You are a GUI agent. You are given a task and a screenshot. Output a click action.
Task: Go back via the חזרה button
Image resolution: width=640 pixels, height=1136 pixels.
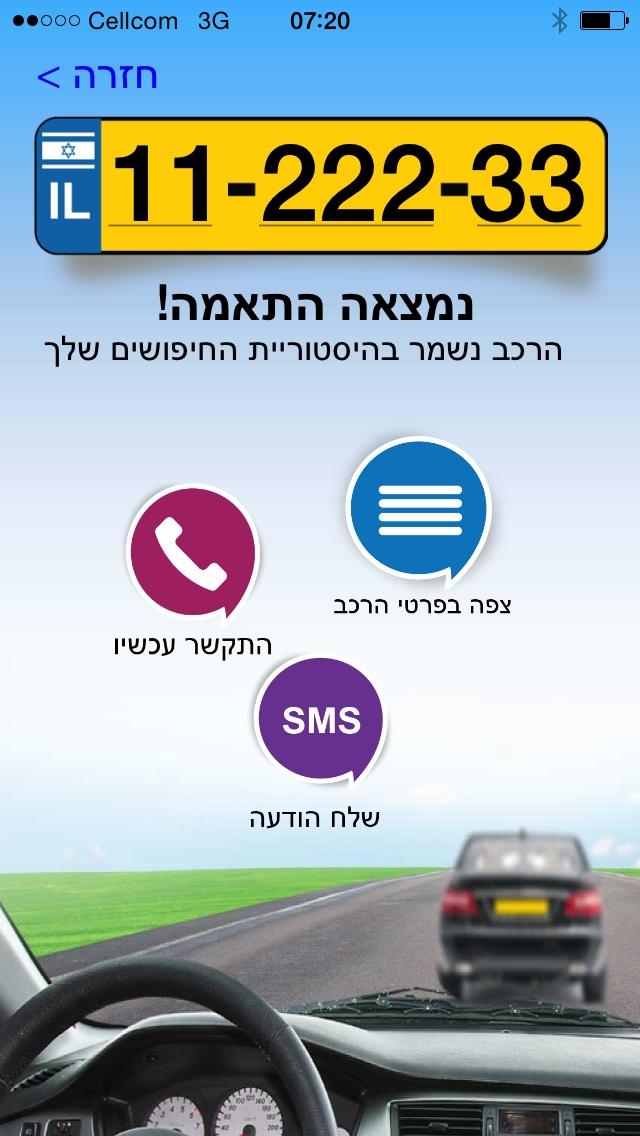tap(97, 76)
